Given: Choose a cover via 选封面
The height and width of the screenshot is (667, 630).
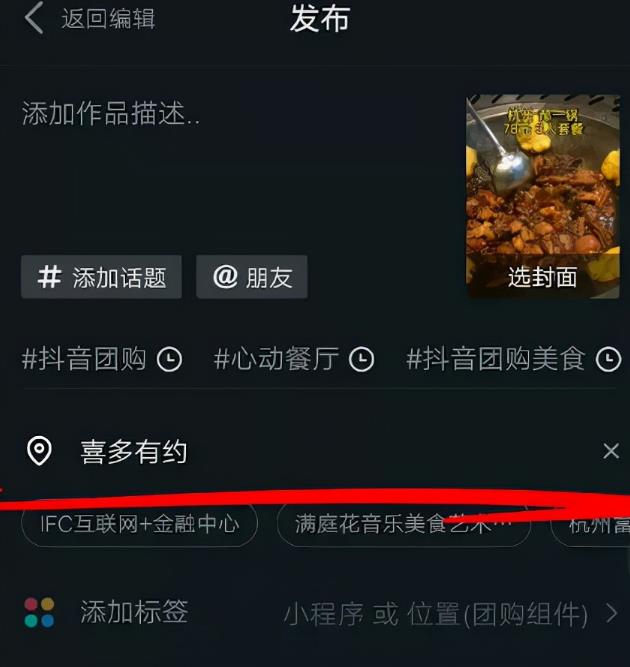Looking at the screenshot, I should [x=542, y=277].
